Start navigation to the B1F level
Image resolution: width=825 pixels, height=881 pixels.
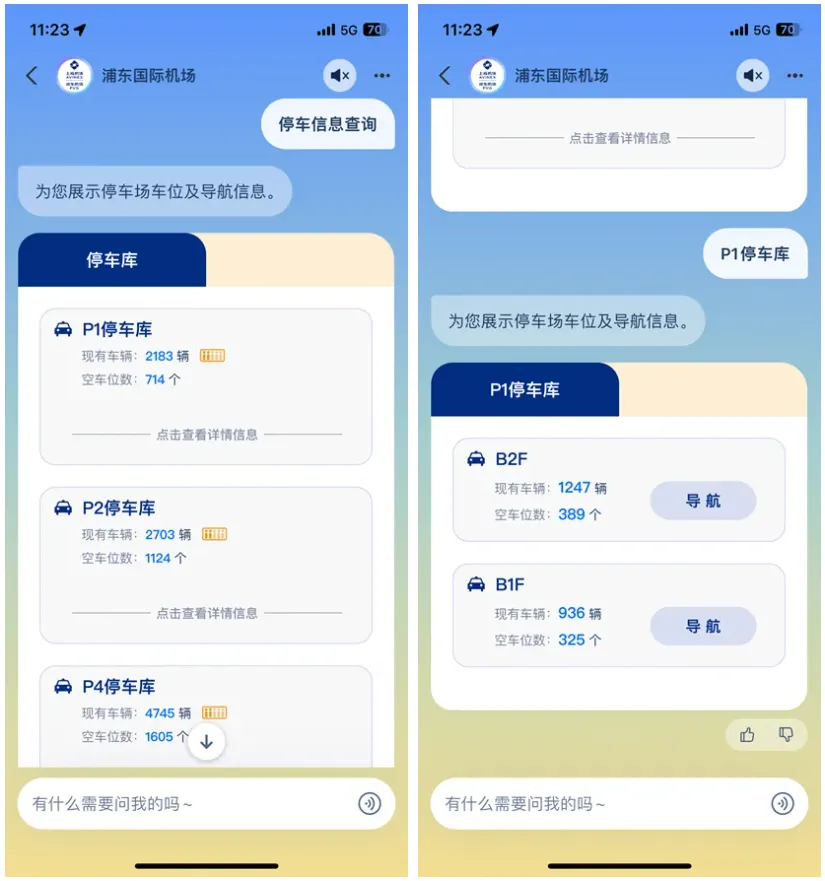[703, 627]
